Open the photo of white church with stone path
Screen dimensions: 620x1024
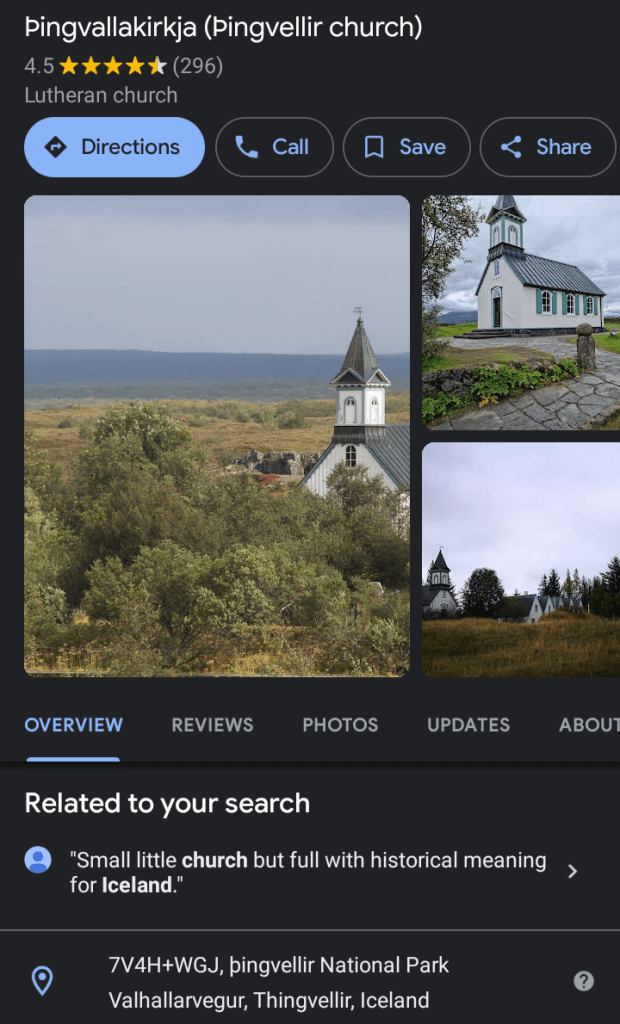(521, 312)
